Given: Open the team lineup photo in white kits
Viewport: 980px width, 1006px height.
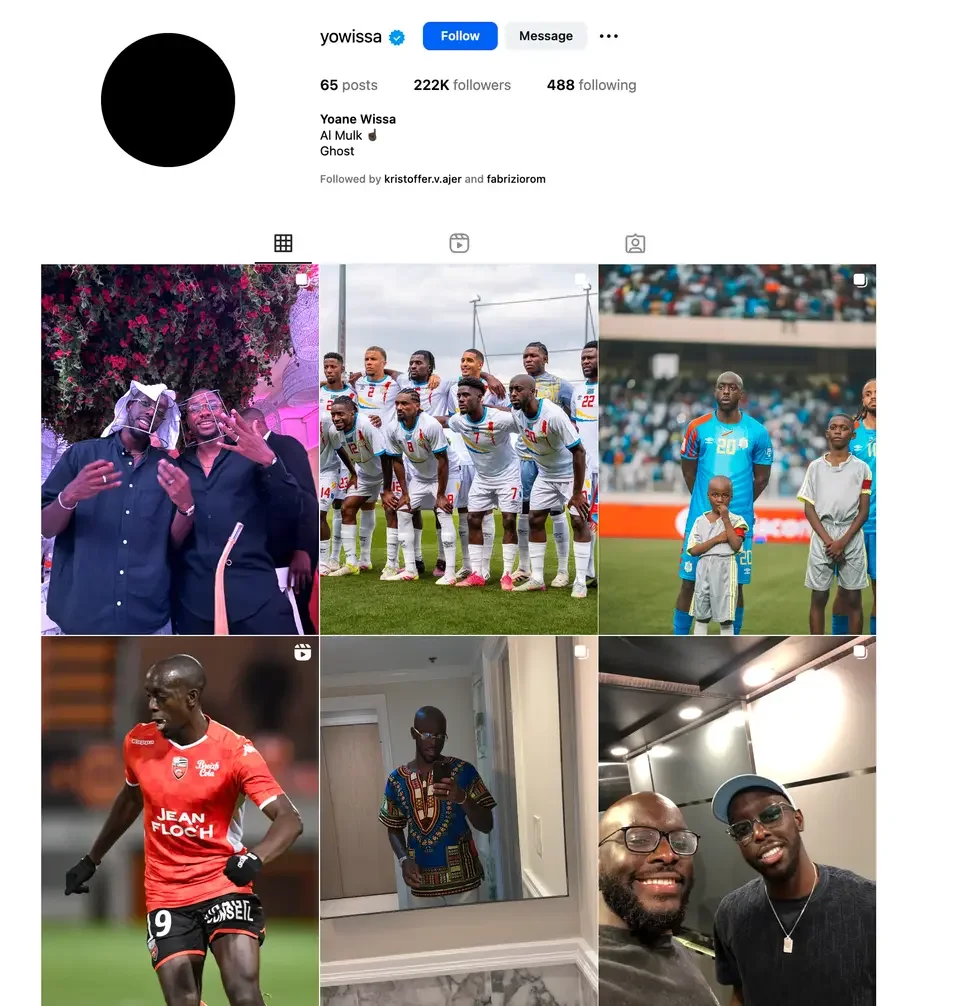Looking at the screenshot, I should click(x=458, y=449).
